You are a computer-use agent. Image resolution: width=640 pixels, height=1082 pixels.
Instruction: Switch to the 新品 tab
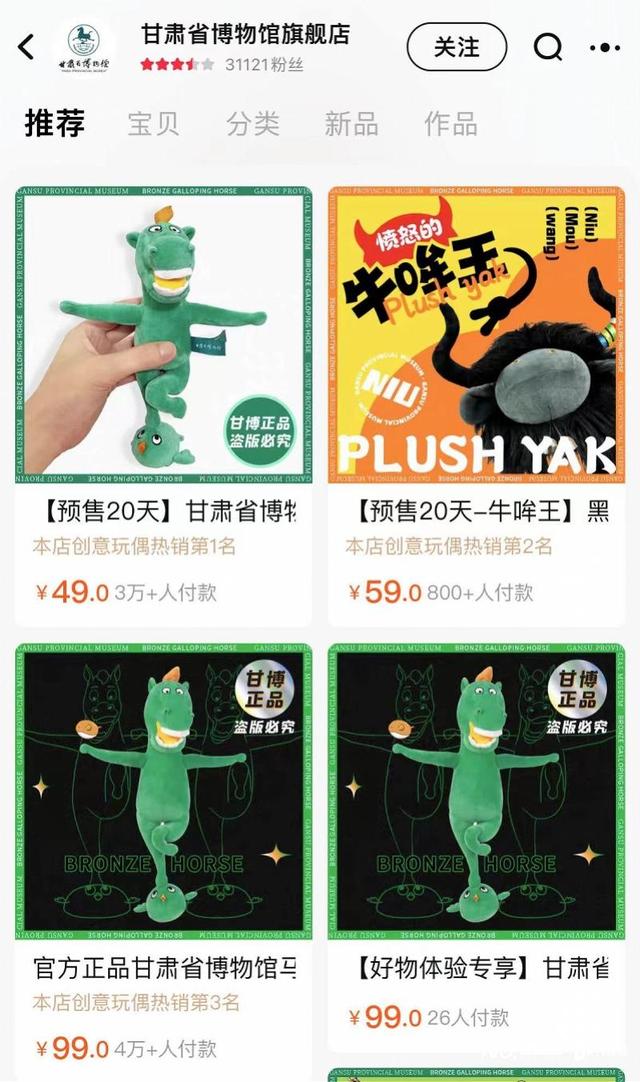351,124
